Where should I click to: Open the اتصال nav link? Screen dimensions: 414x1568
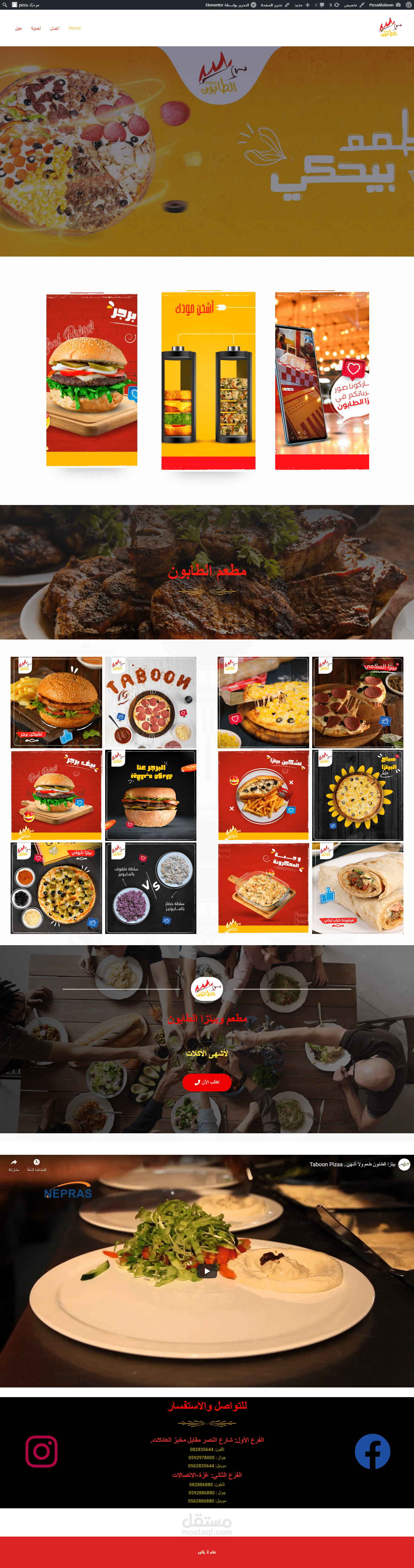pos(55,28)
